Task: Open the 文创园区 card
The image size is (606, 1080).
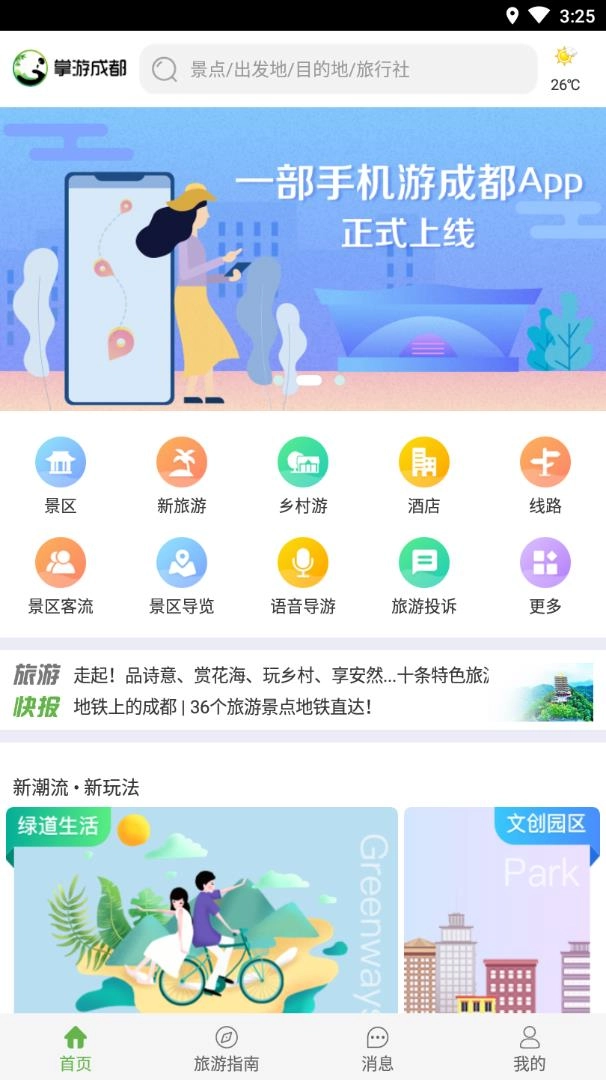Action: click(x=502, y=910)
